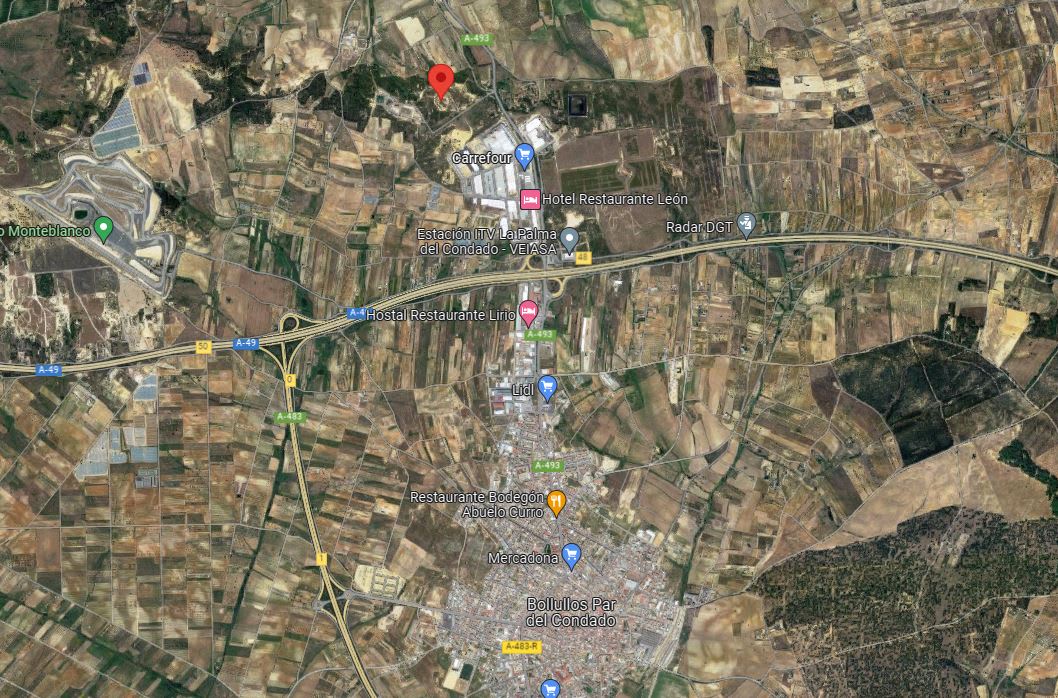View the Radar DGT marker
Screen dimensions: 1058x698
tap(746, 224)
